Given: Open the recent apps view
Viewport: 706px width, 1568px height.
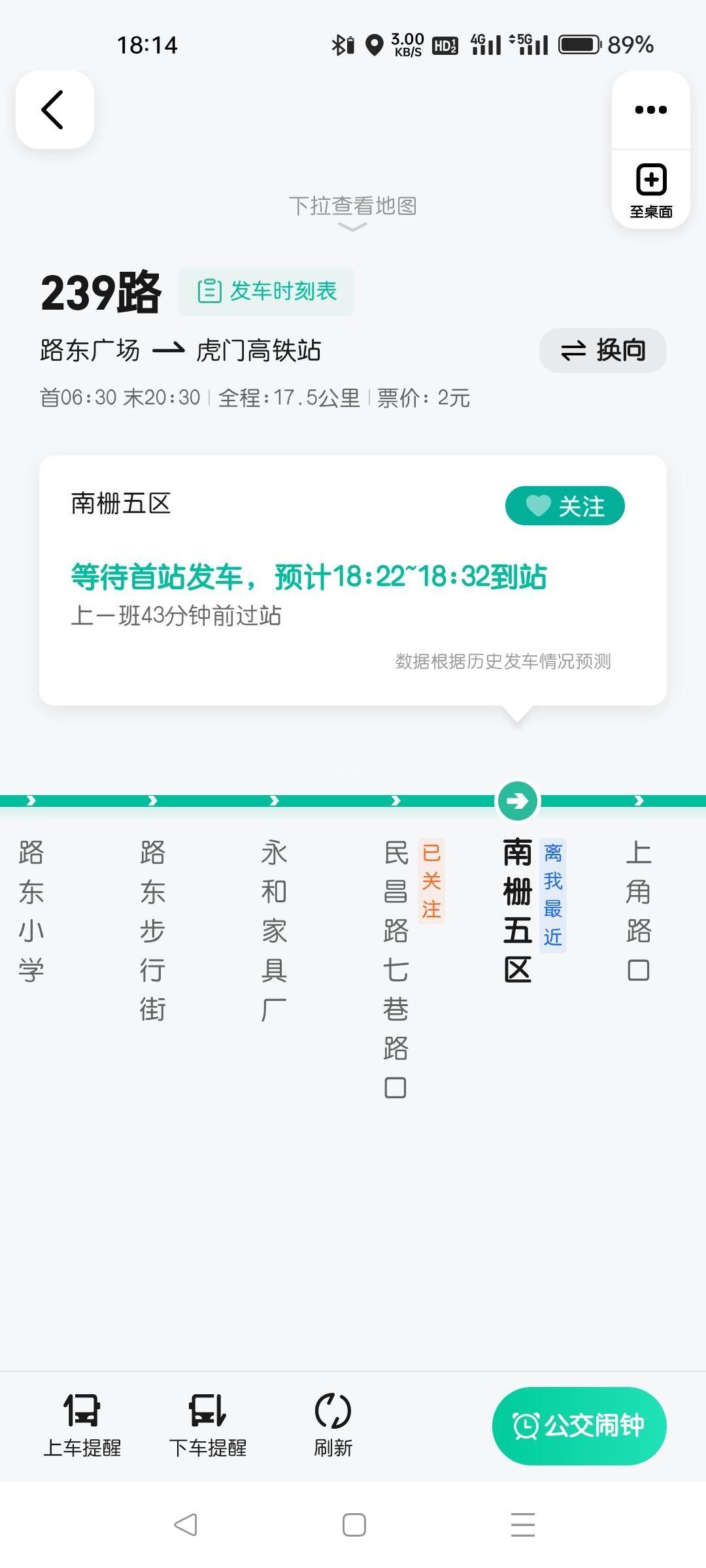Looking at the screenshot, I should [522, 1525].
